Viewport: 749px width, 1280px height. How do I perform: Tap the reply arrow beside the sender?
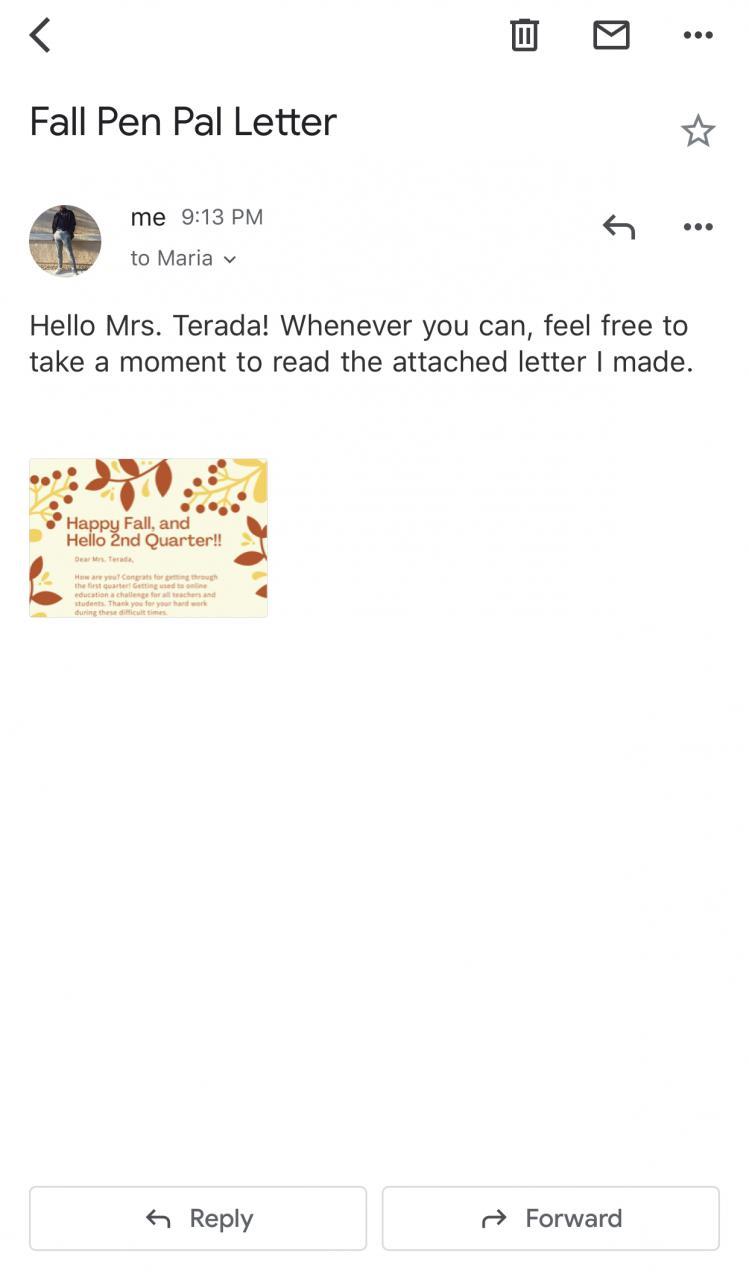coord(619,227)
